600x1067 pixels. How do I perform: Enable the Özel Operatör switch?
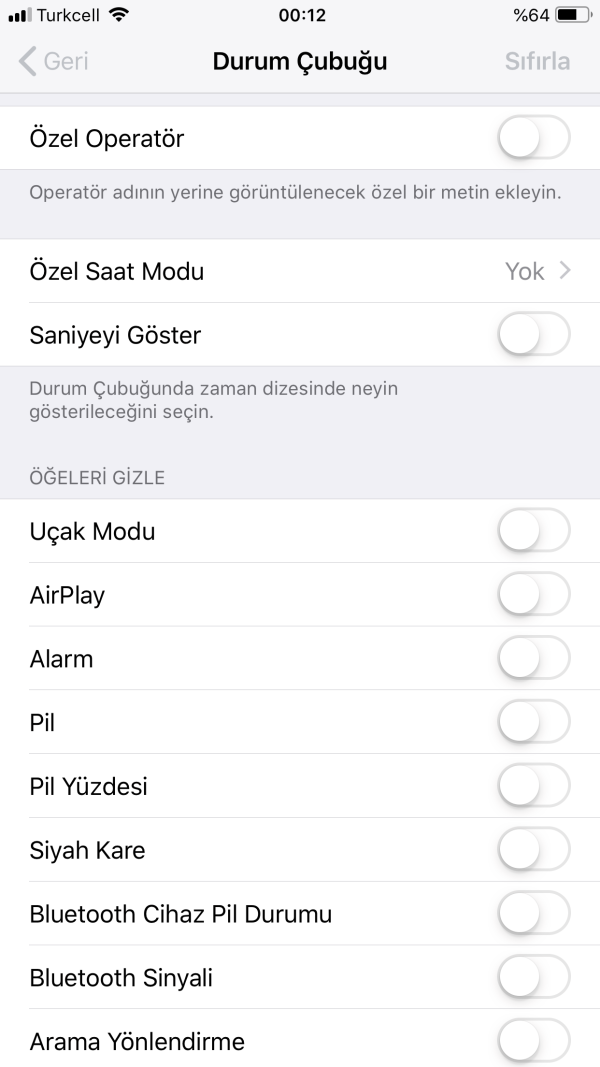tap(533, 138)
